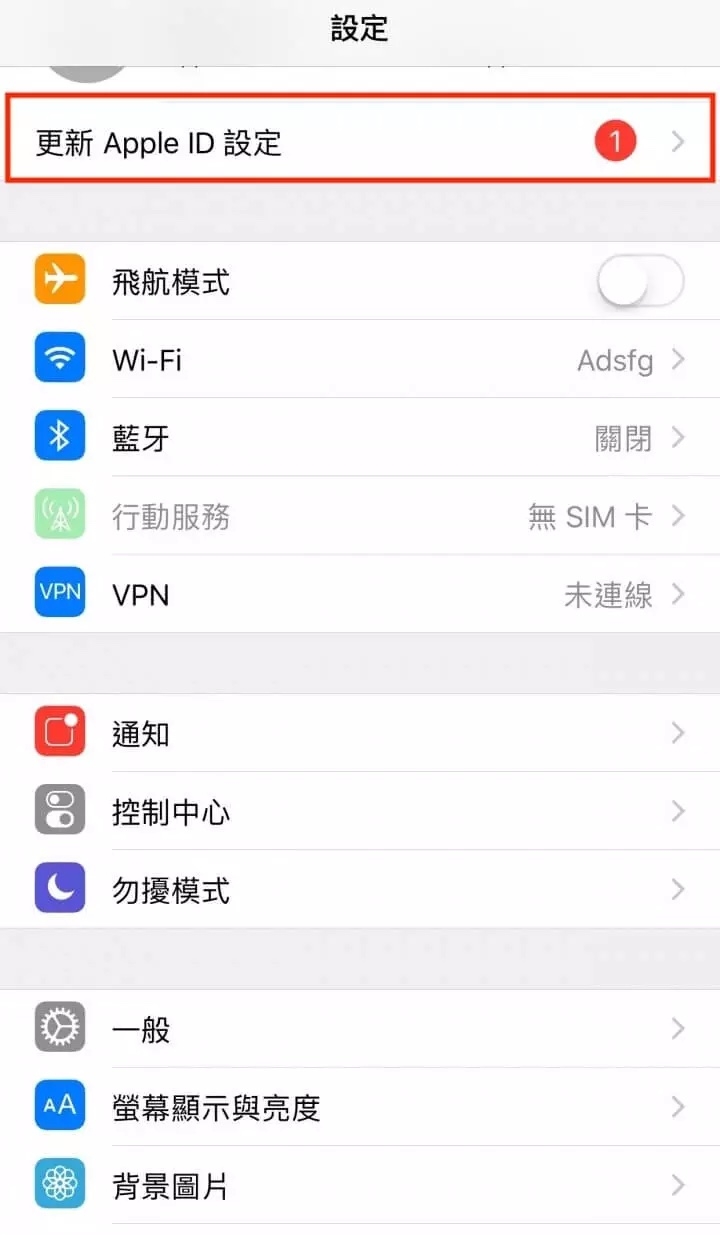
Task: Open 通知 settings
Action: [x=360, y=733]
